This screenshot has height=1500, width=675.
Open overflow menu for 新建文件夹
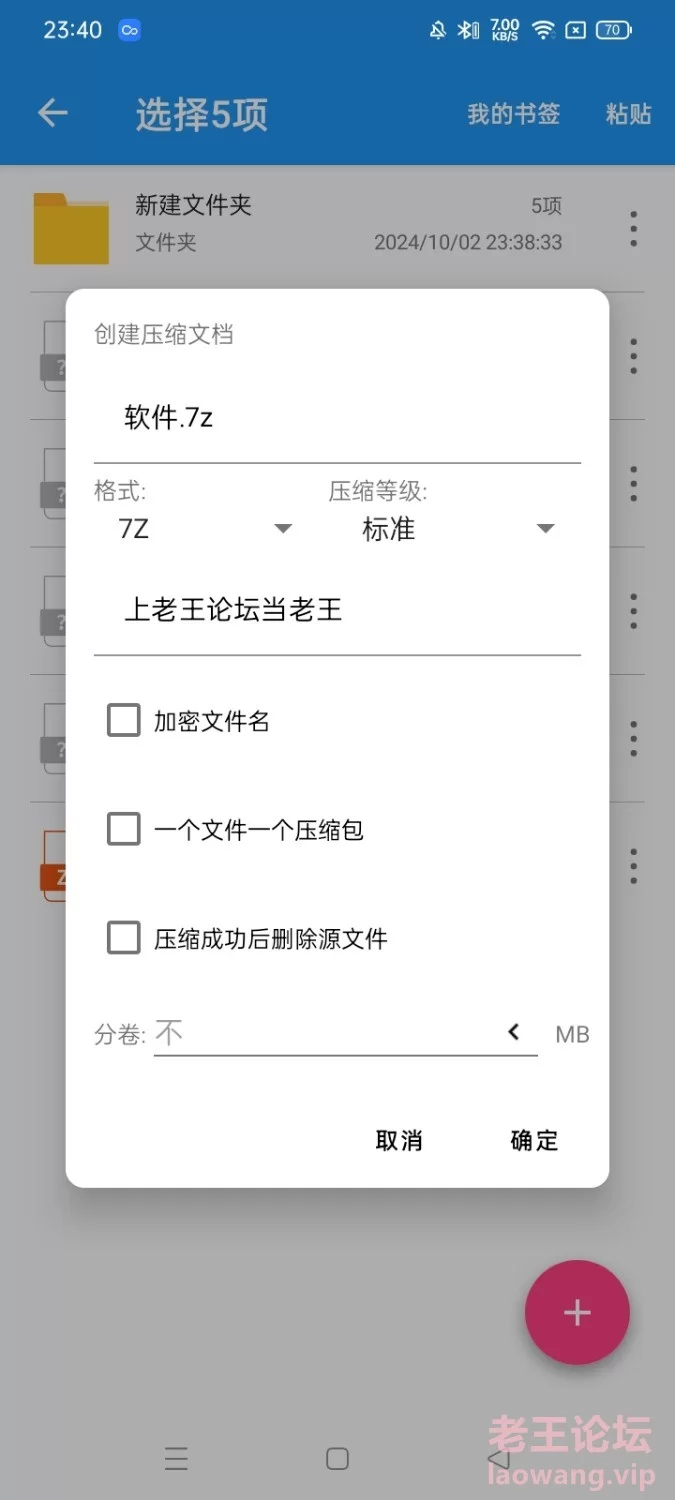click(633, 229)
